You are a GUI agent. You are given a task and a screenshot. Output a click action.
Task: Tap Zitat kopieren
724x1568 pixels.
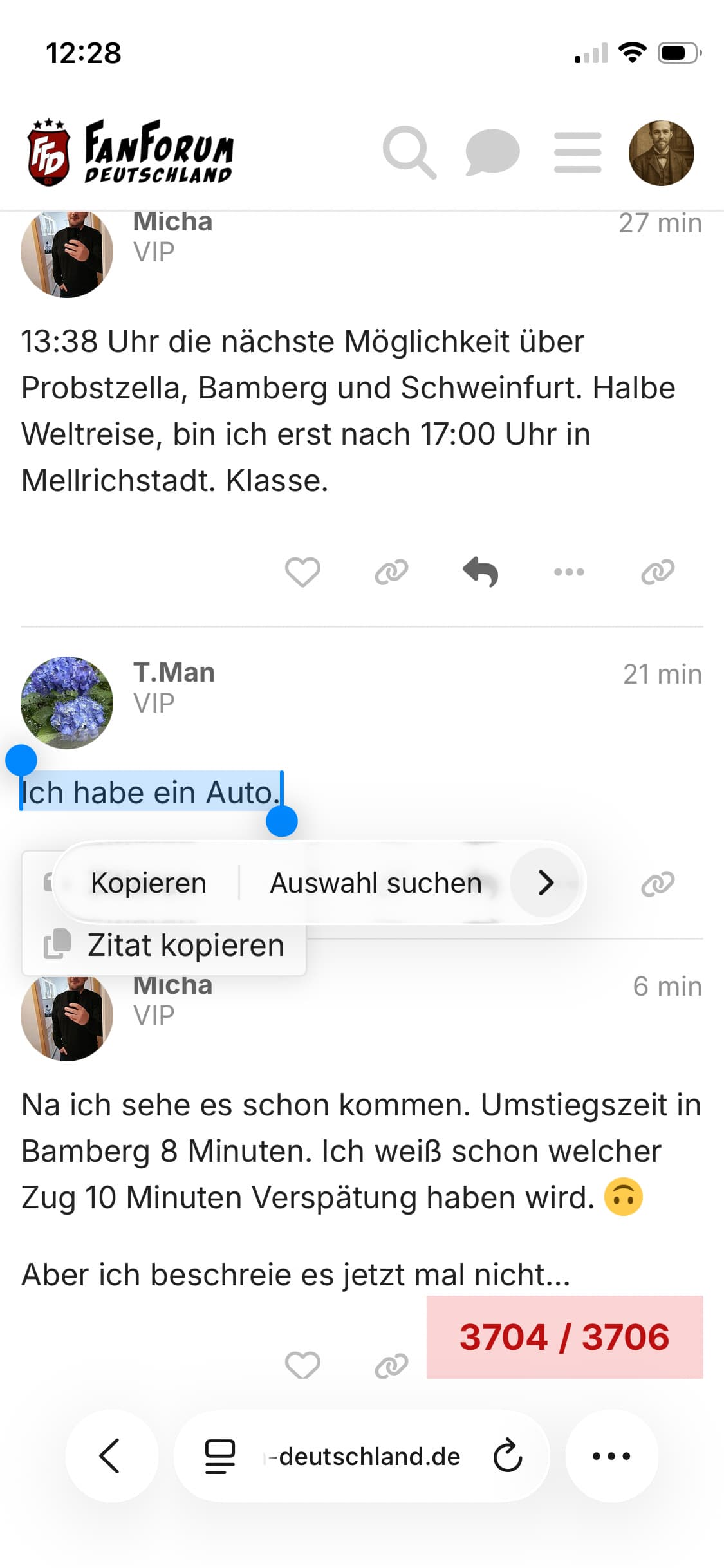click(185, 946)
